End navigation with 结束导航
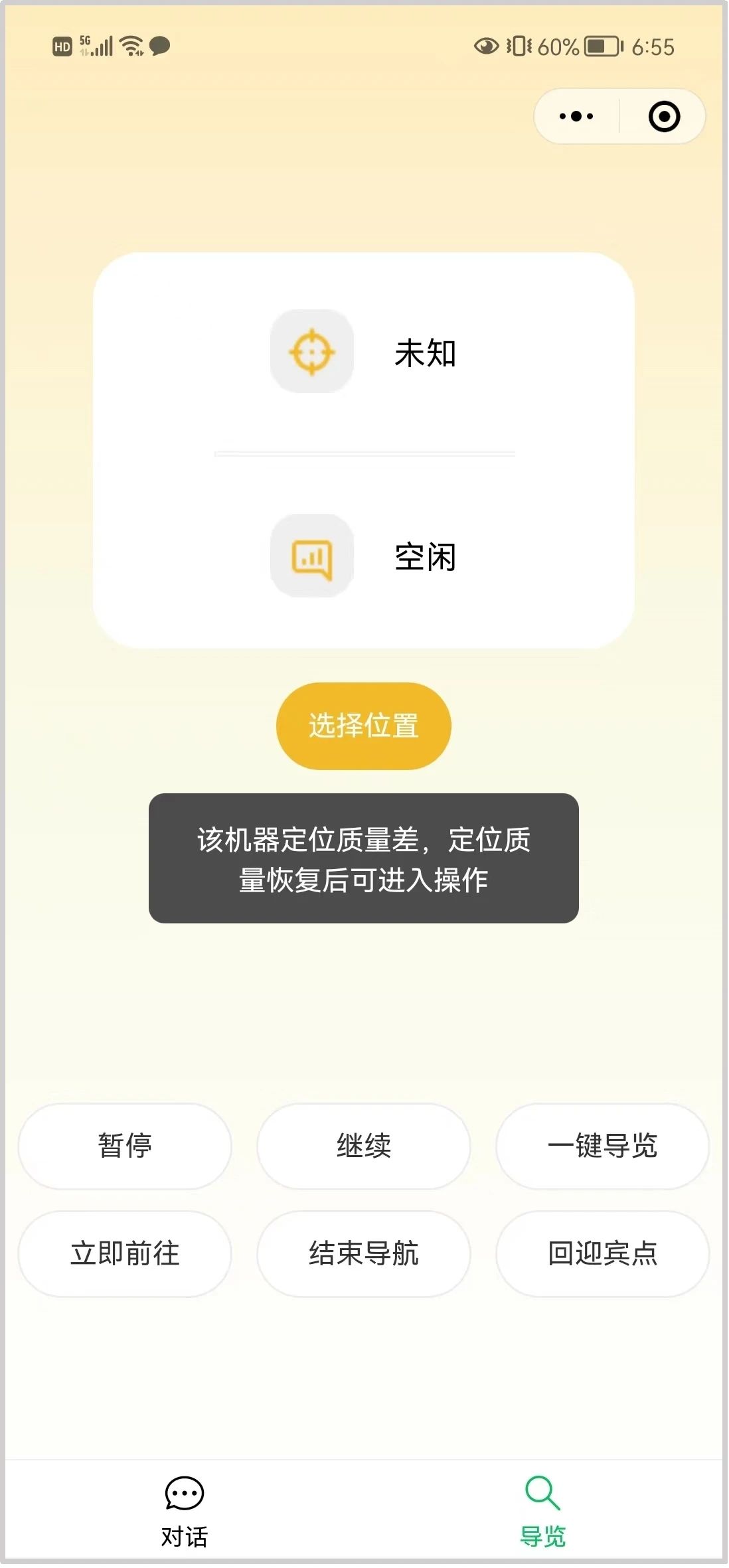Image resolution: width=729 pixels, height=1568 pixels. 363,1254
